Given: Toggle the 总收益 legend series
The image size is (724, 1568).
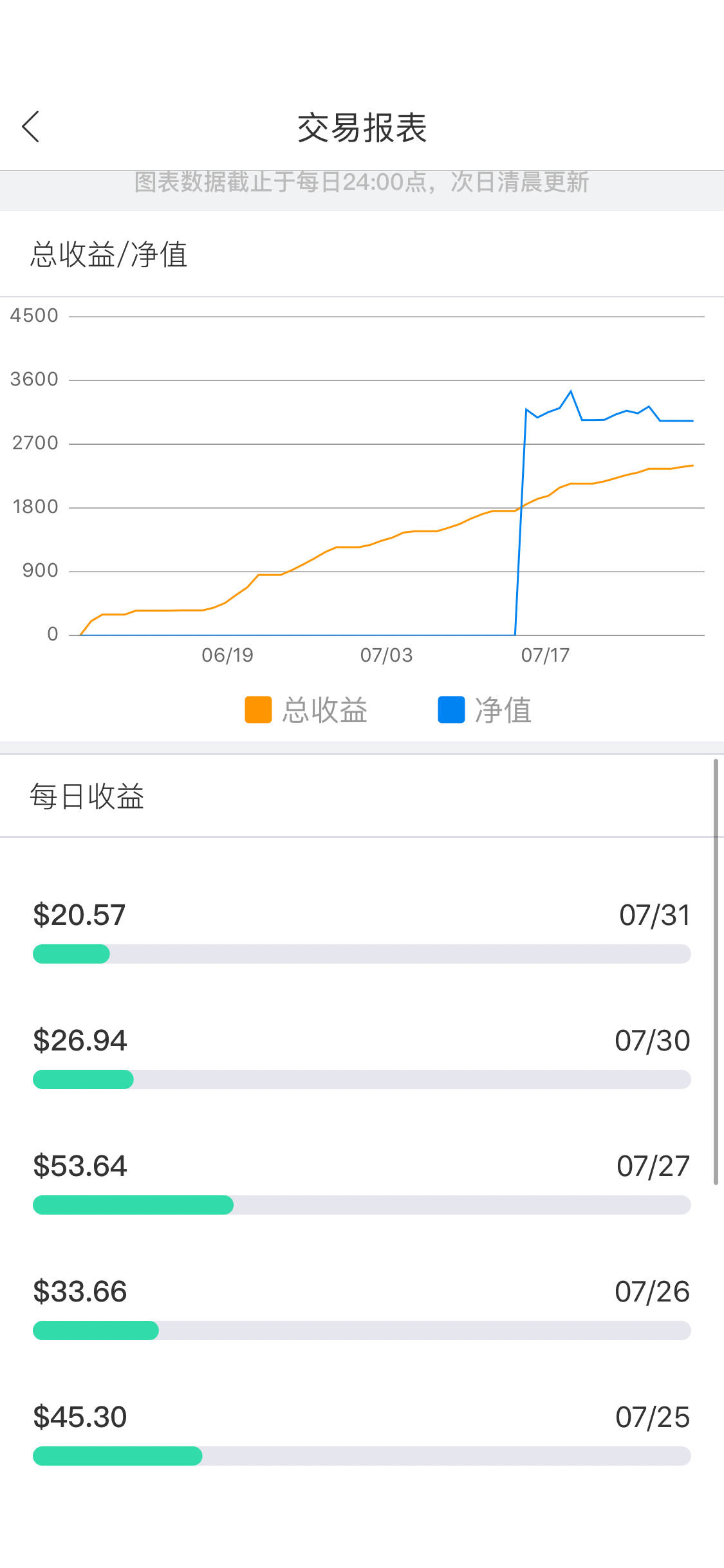Looking at the screenshot, I should point(306,710).
